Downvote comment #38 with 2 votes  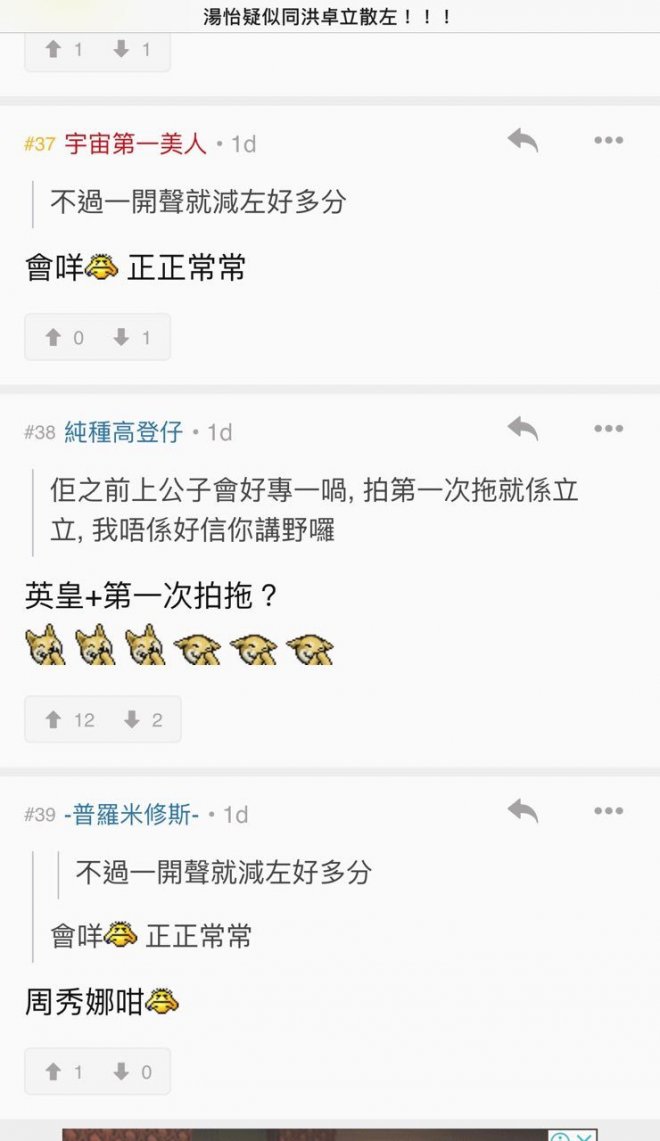click(x=133, y=720)
